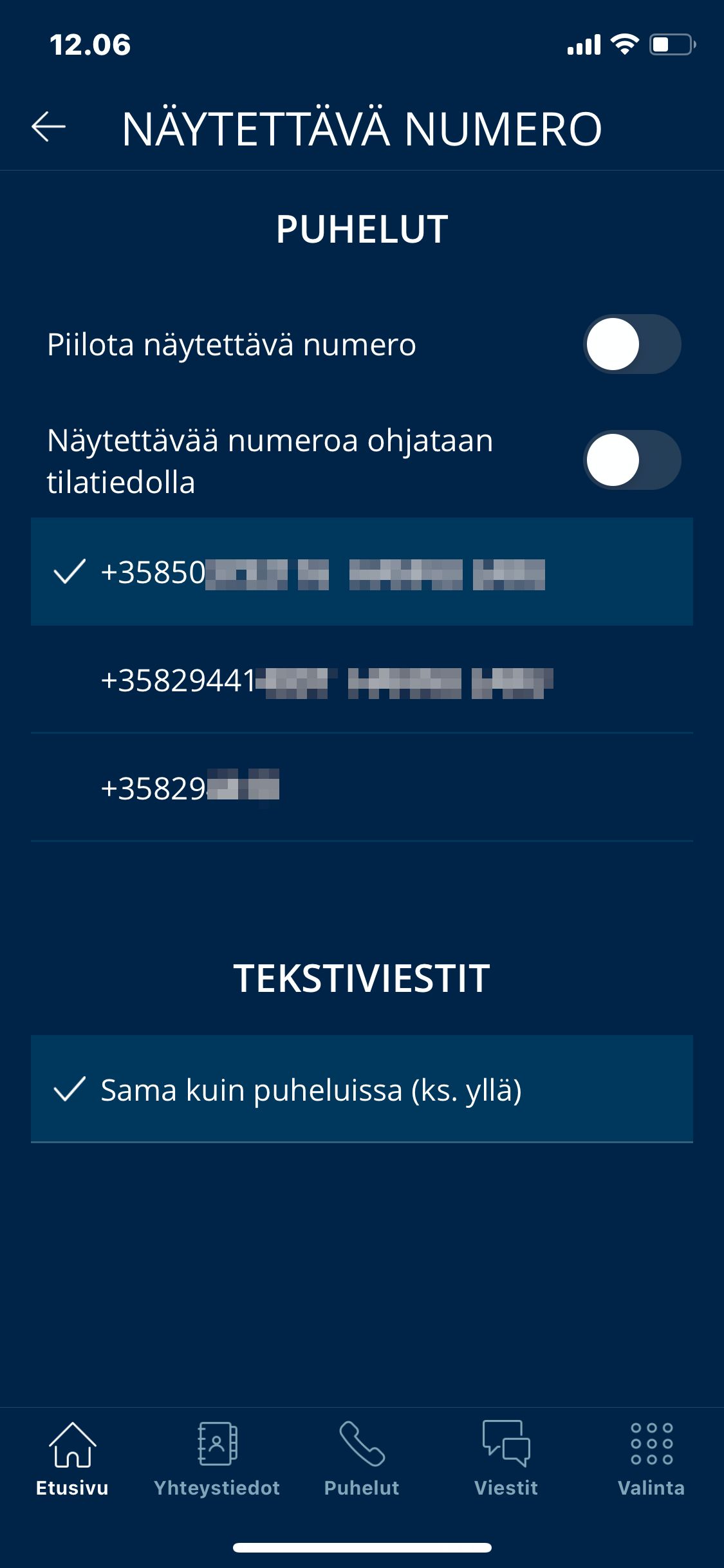This screenshot has width=724, height=1568.
Task: Go back using the arrow icon
Action: [49, 127]
